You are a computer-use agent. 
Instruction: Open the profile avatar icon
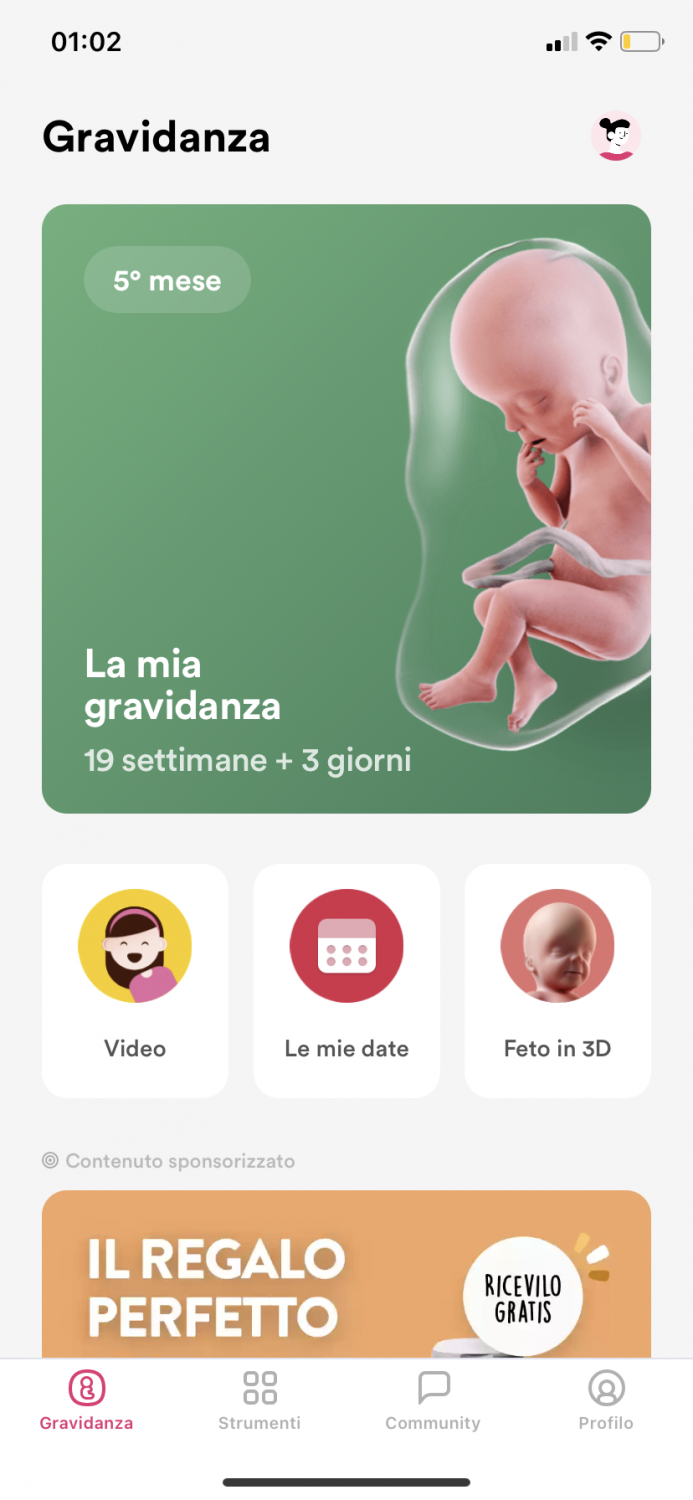(x=615, y=136)
